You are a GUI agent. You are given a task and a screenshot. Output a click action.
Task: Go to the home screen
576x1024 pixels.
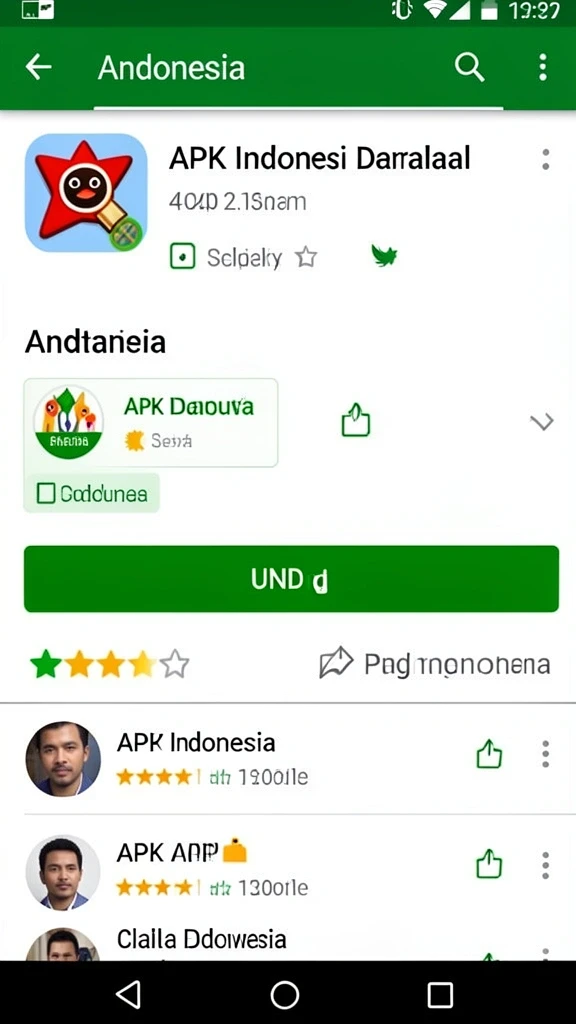285,995
